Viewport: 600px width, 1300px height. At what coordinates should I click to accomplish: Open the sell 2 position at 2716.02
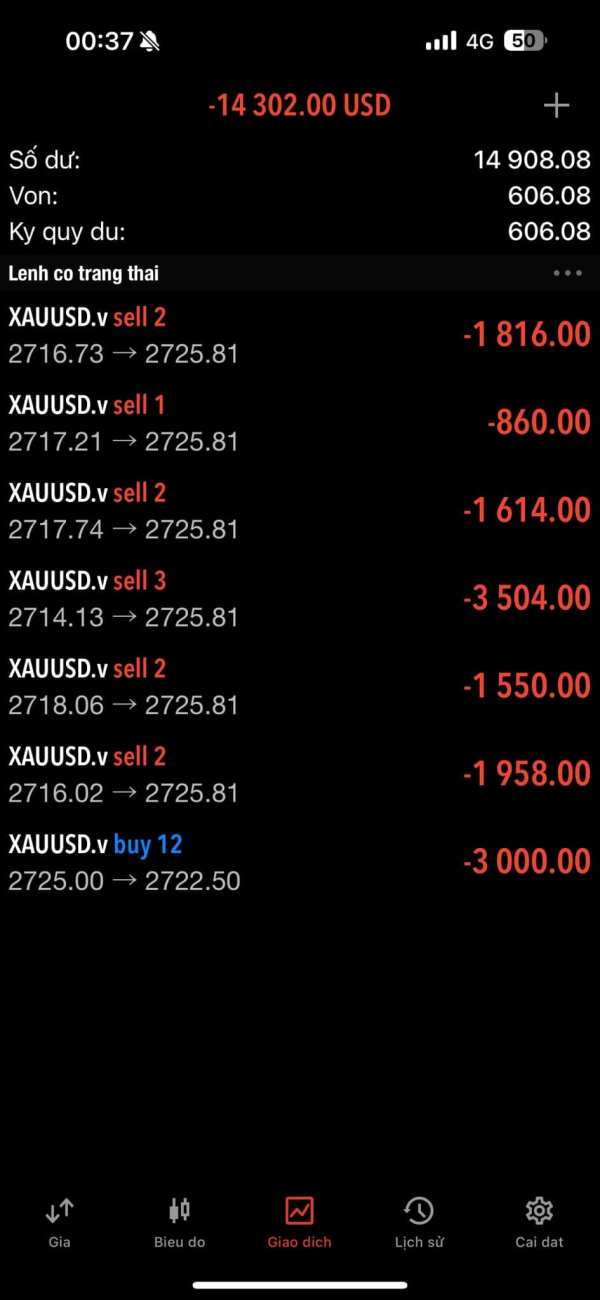coord(300,775)
